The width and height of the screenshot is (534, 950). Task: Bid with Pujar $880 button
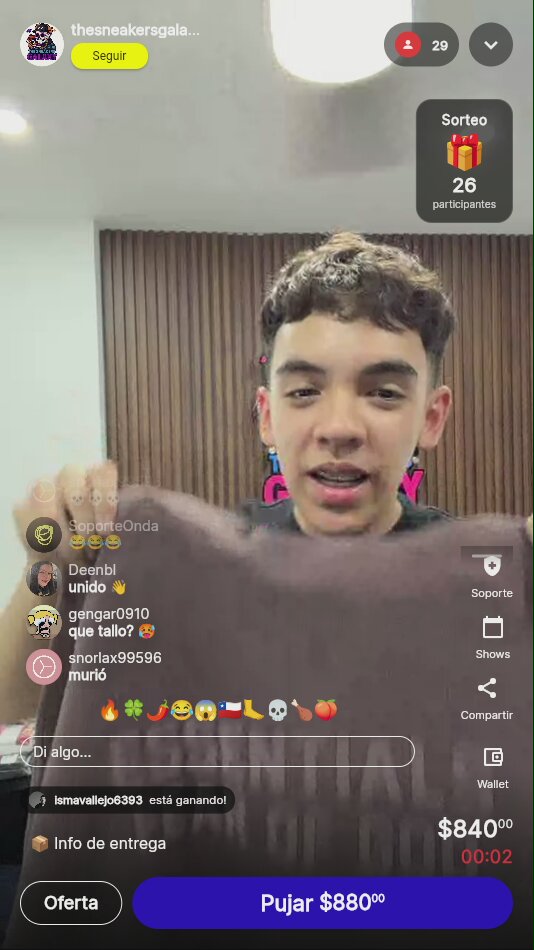tap(322, 903)
